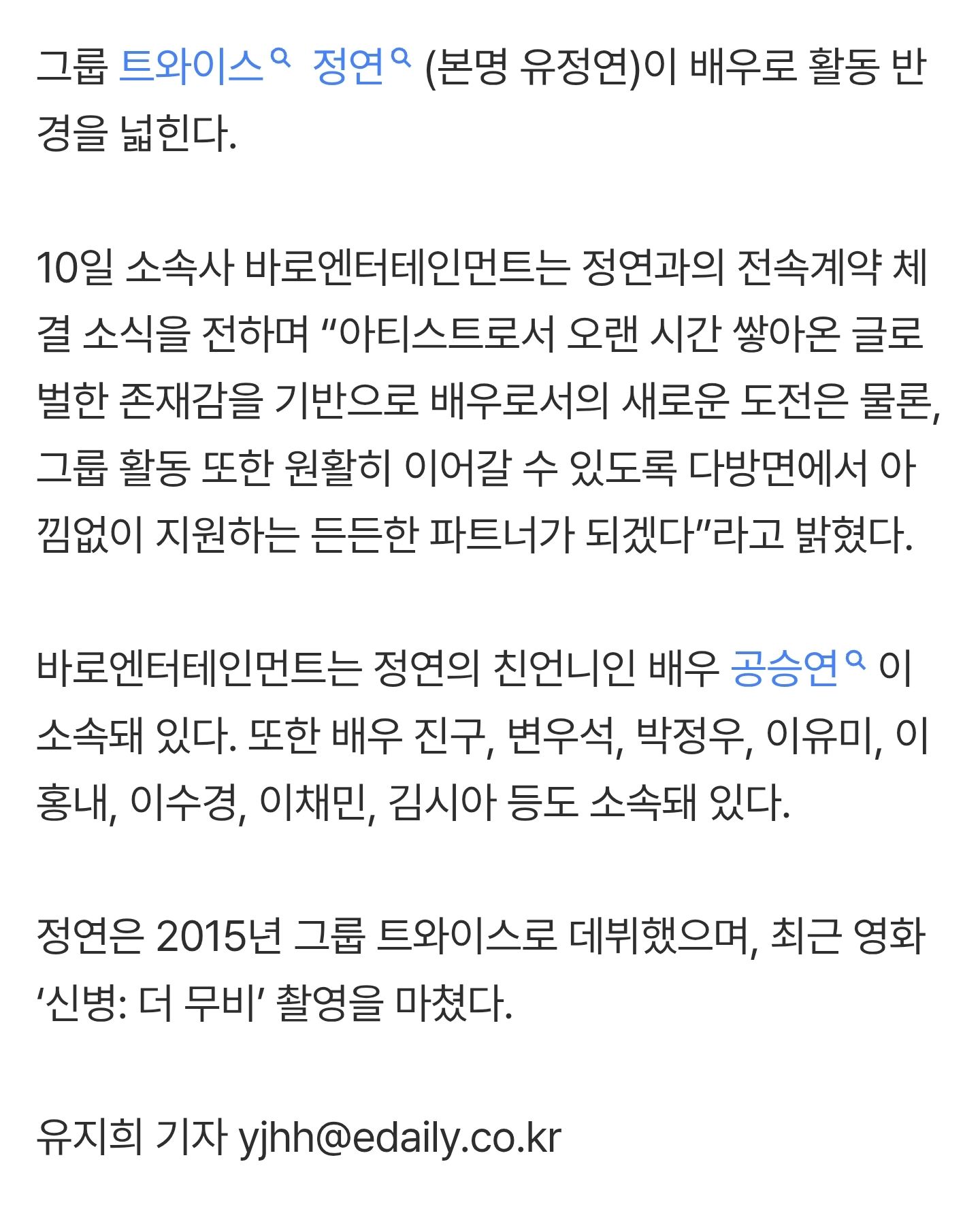Open the 트와이스 search link
The image size is (980, 1226).
(204, 67)
